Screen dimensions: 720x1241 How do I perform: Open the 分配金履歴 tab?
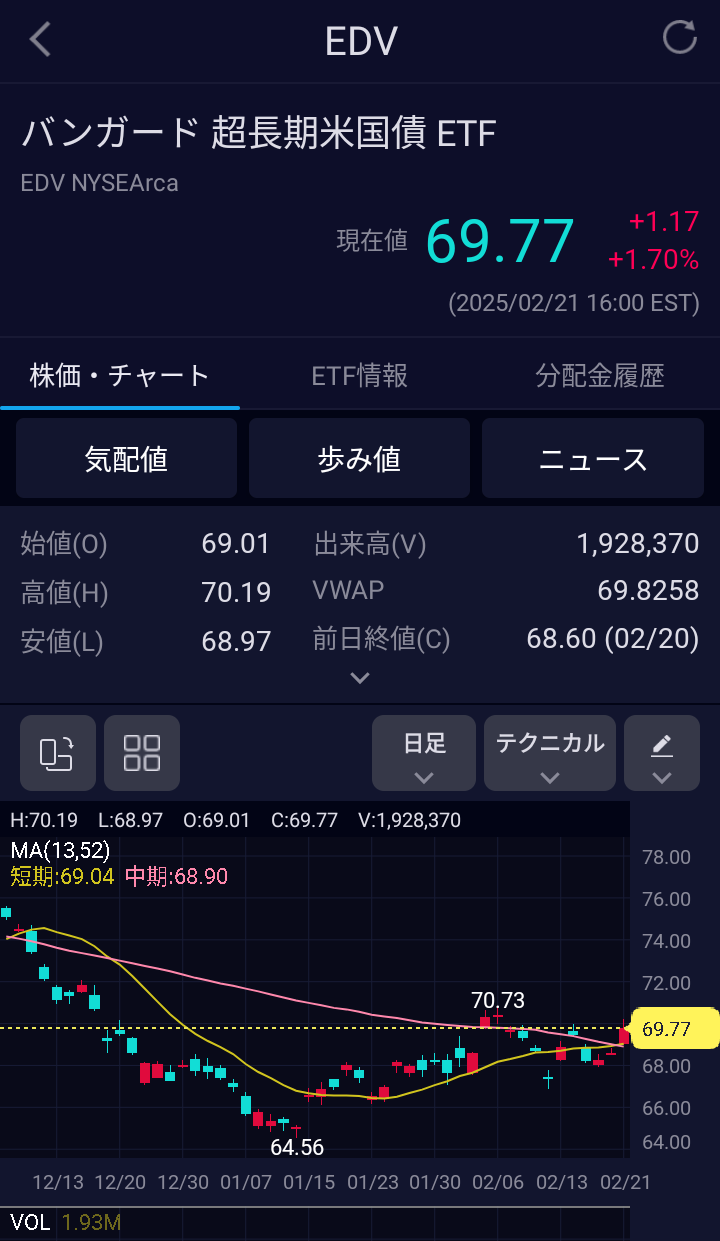pyautogui.click(x=600, y=376)
